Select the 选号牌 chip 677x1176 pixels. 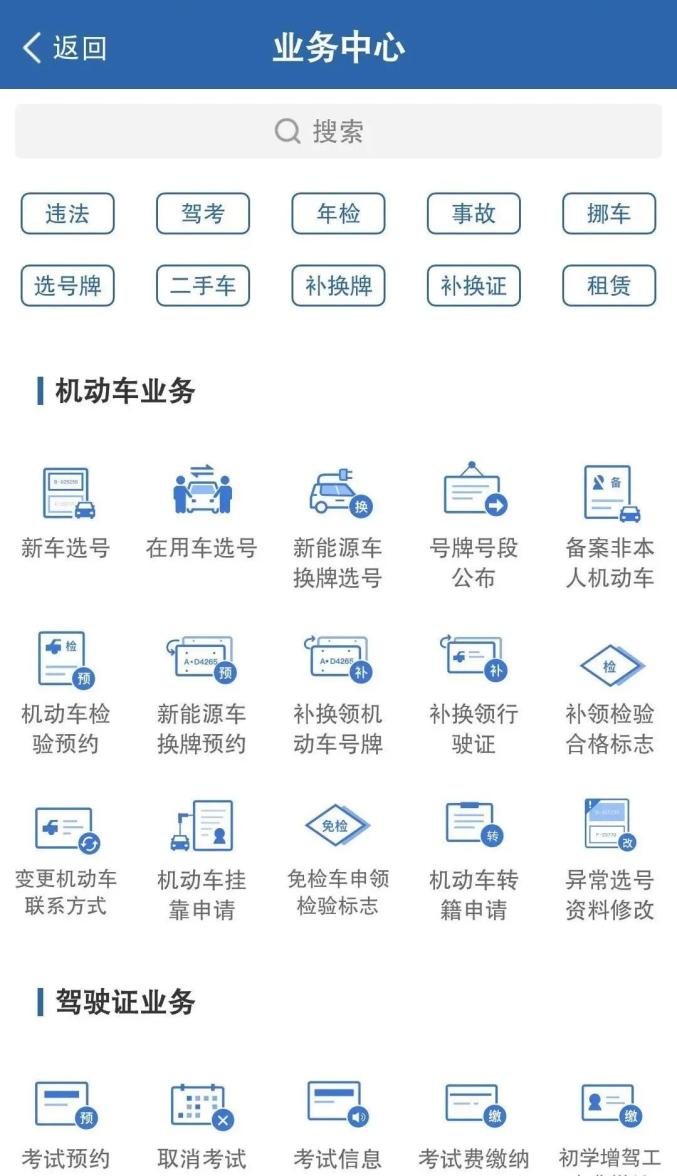tap(68, 286)
